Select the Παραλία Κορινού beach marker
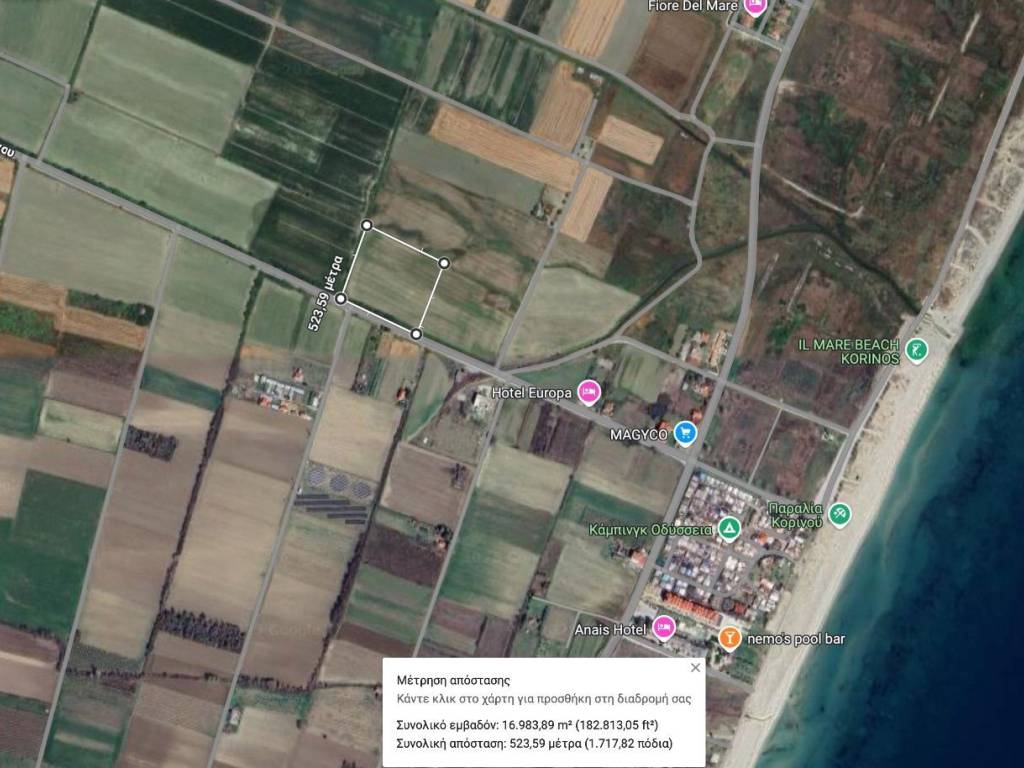1024x768 pixels. point(839,514)
